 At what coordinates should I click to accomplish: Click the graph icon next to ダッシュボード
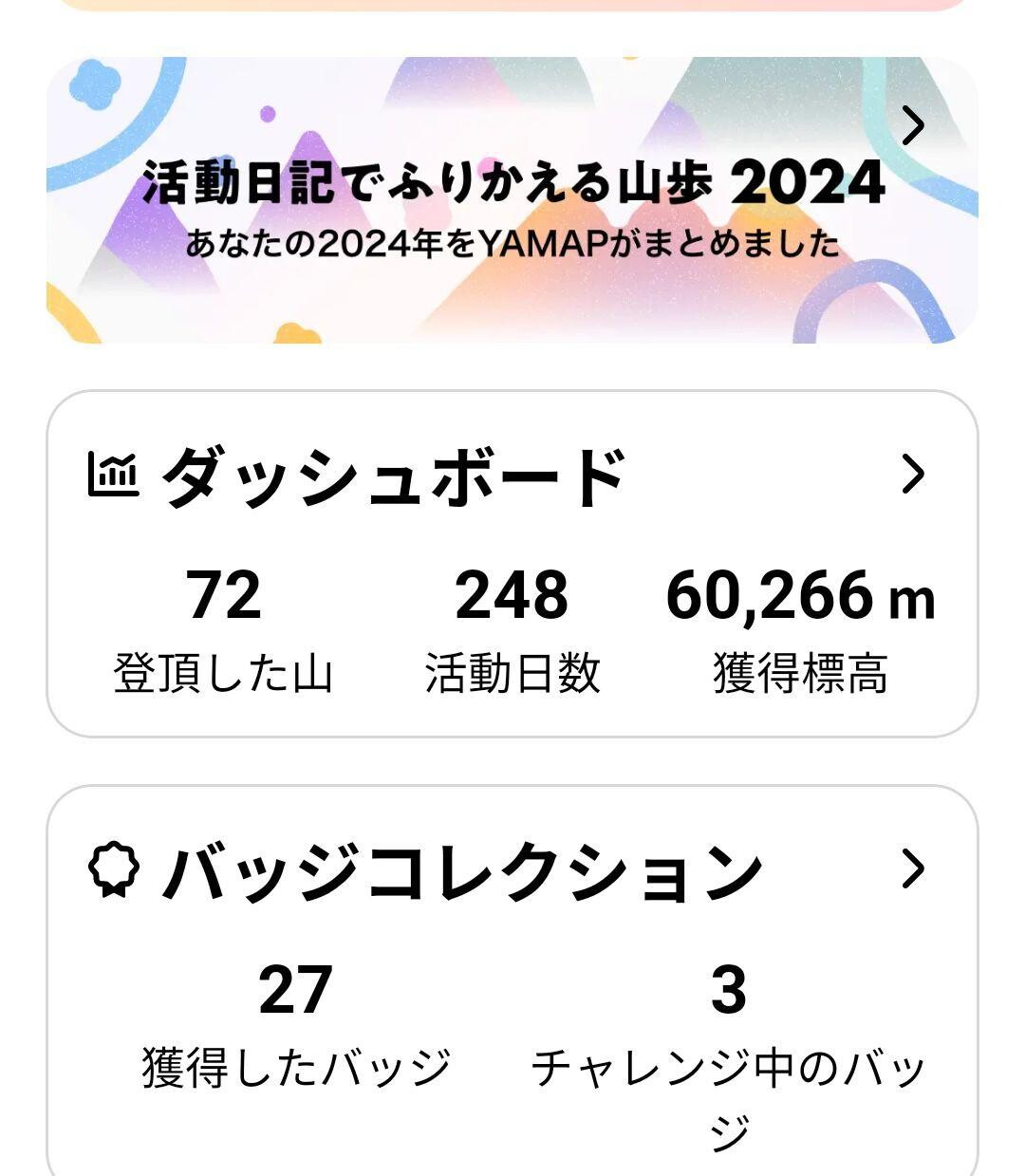[x=114, y=473]
